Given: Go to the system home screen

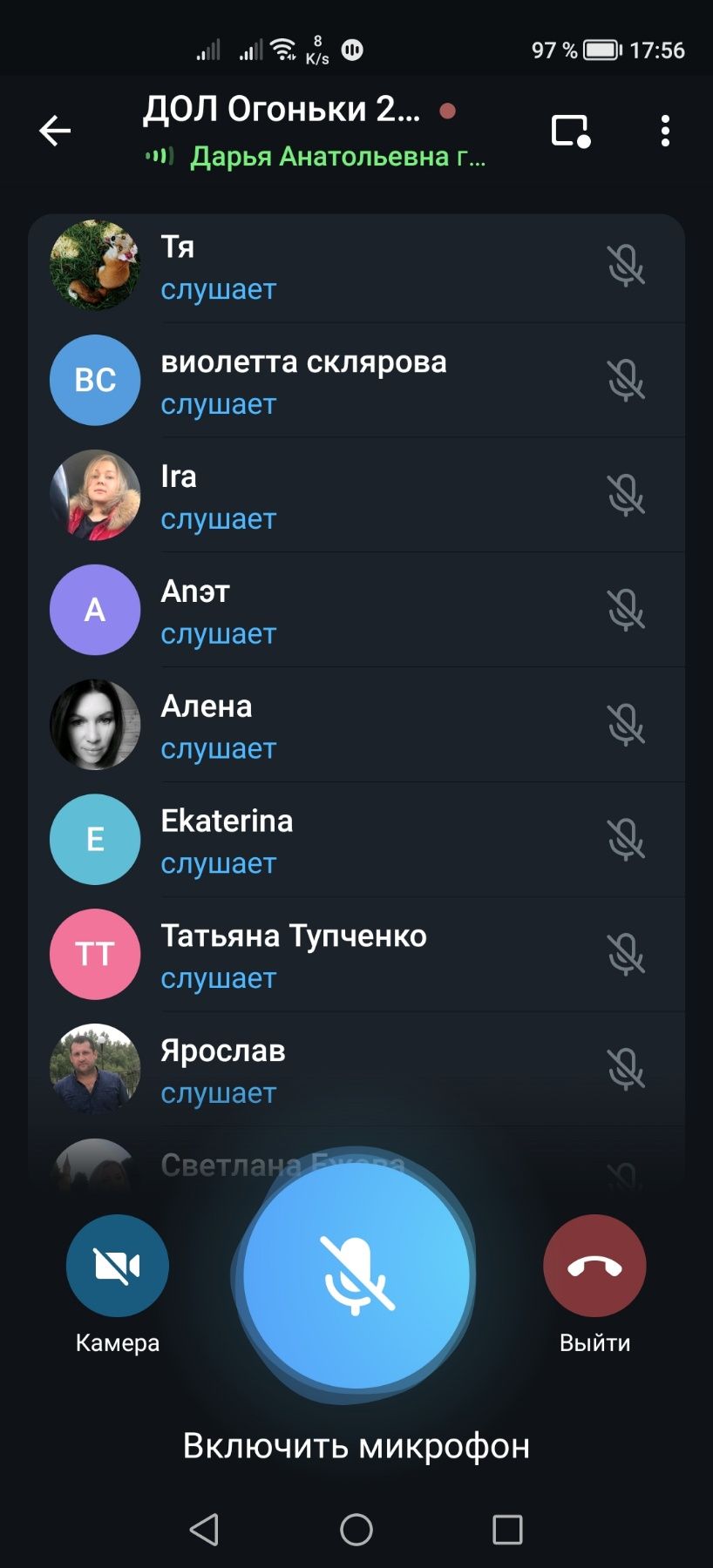Looking at the screenshot, I should 356,1529.
